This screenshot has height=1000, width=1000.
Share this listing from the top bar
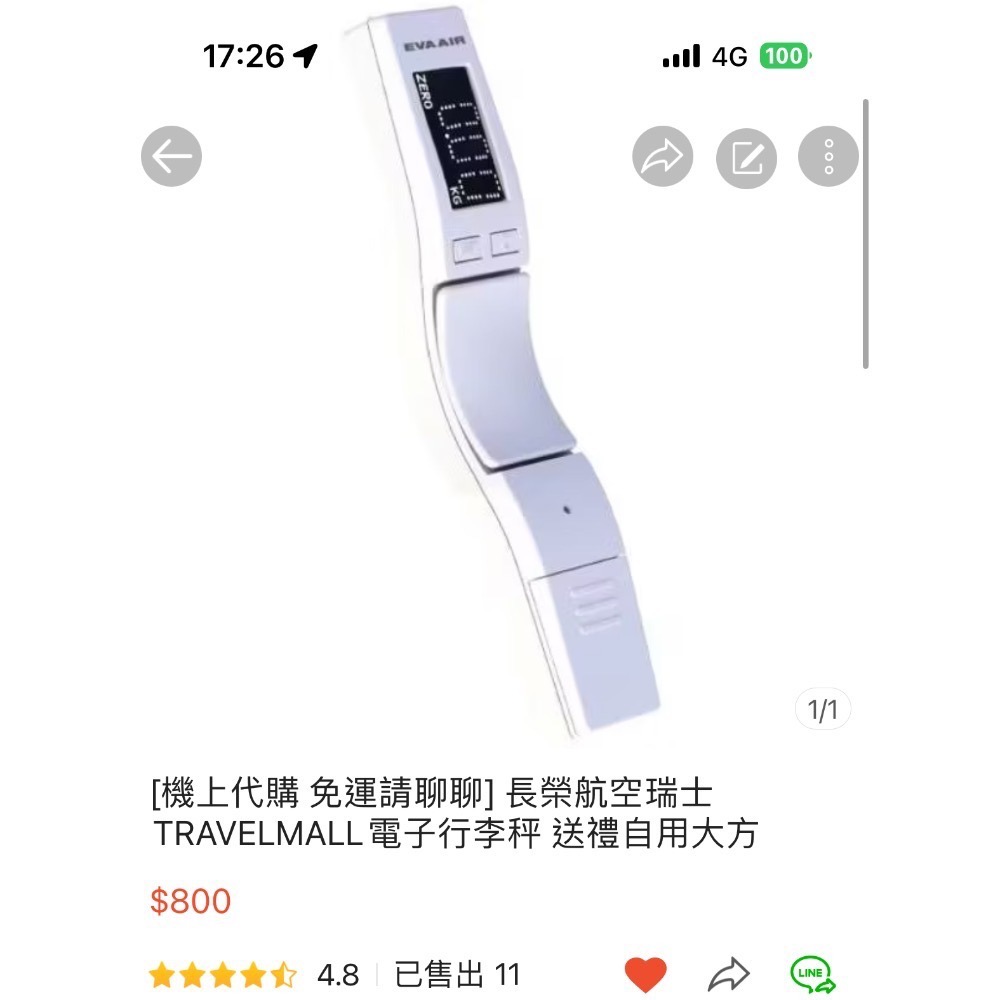point(662,157)
